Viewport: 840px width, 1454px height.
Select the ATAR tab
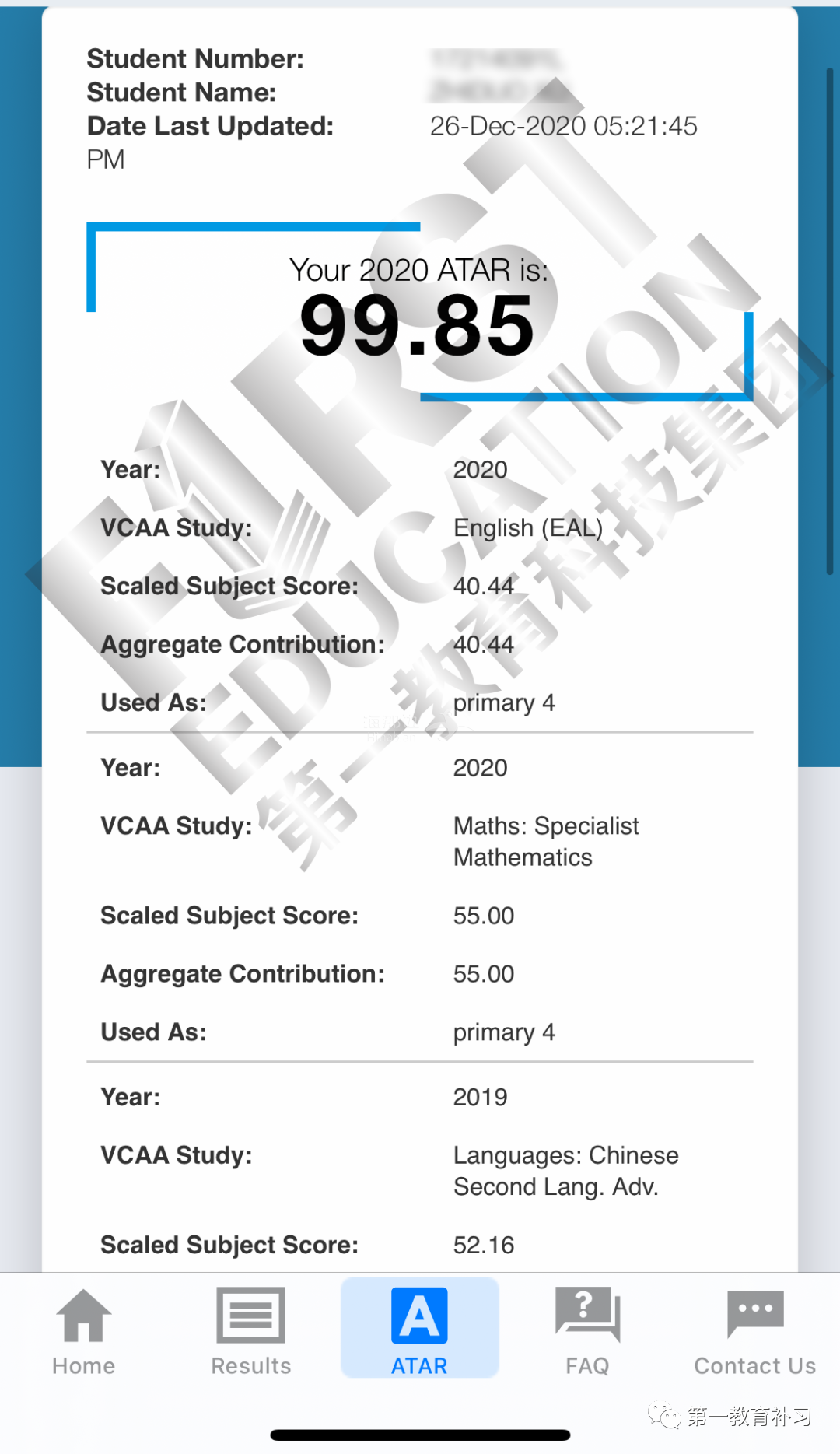[419, 1330]
